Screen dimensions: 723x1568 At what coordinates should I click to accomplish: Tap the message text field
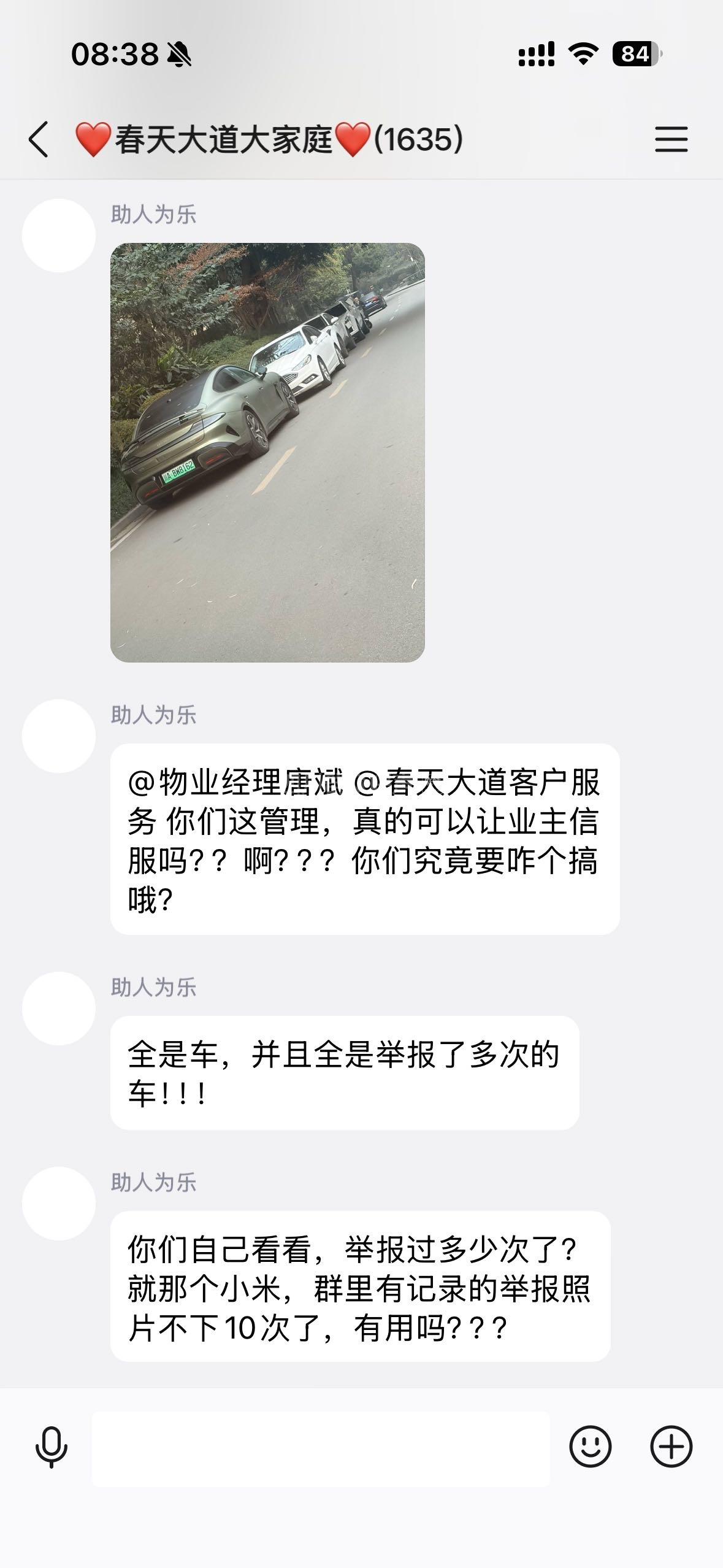(321, 1448)
